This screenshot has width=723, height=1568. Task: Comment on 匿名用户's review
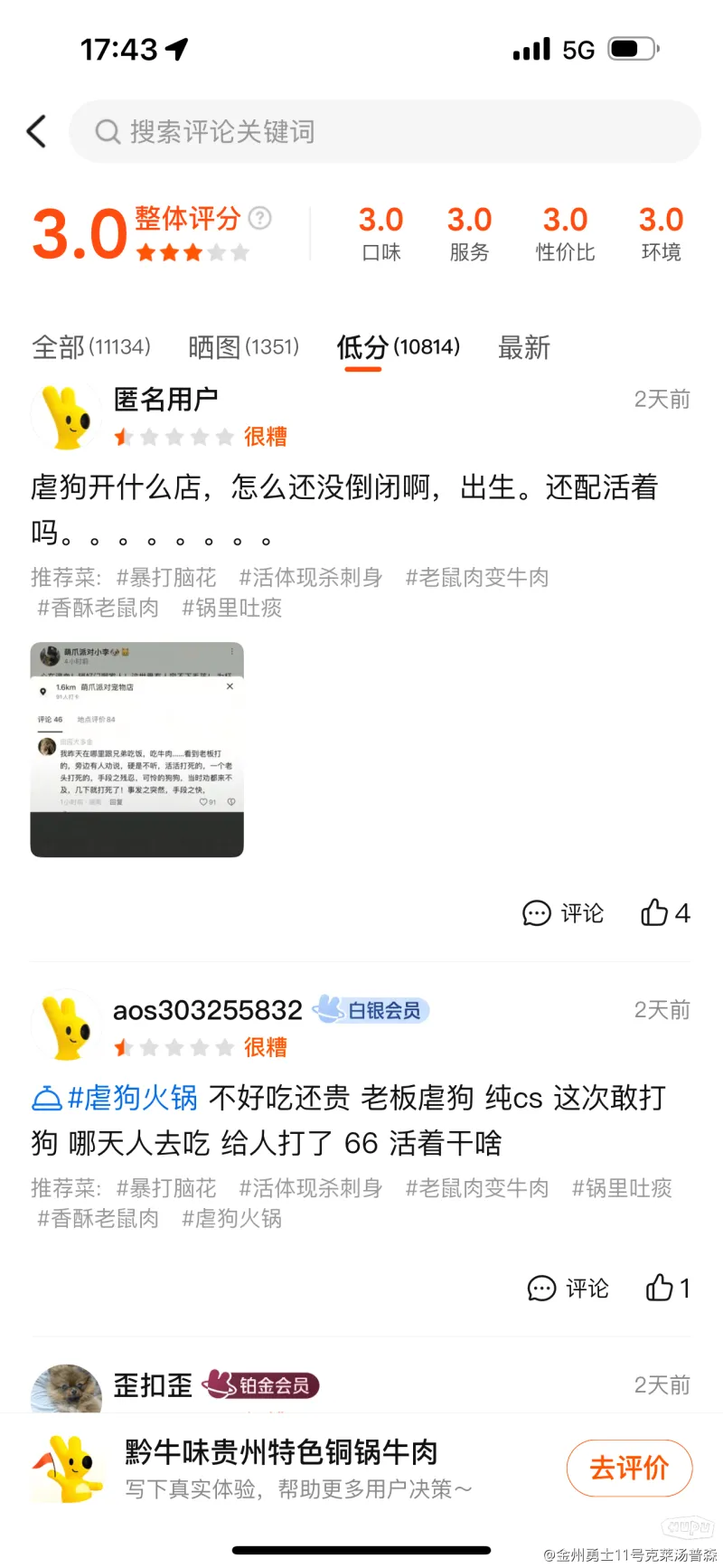point(563,913)
